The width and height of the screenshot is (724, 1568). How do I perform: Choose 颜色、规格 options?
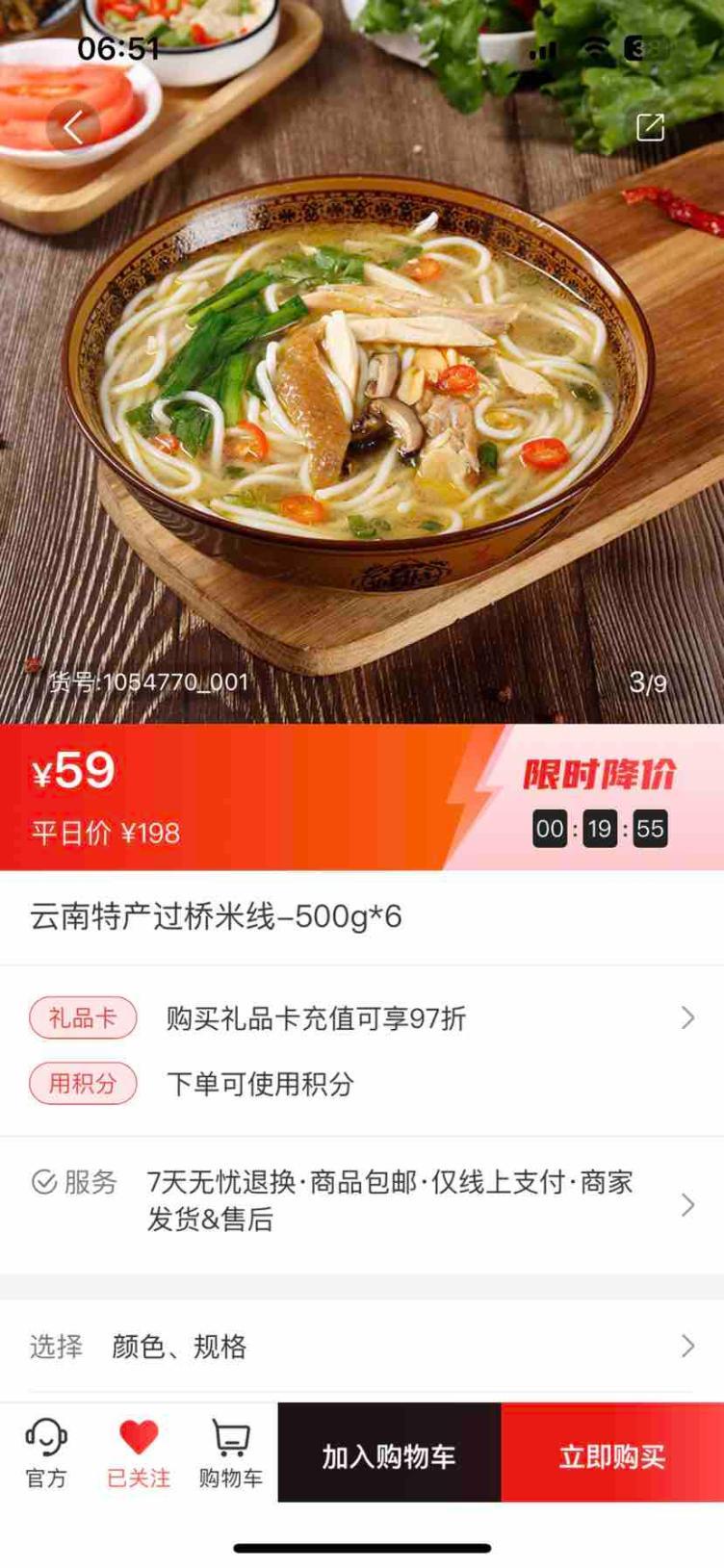click(x=361, y=1346)
